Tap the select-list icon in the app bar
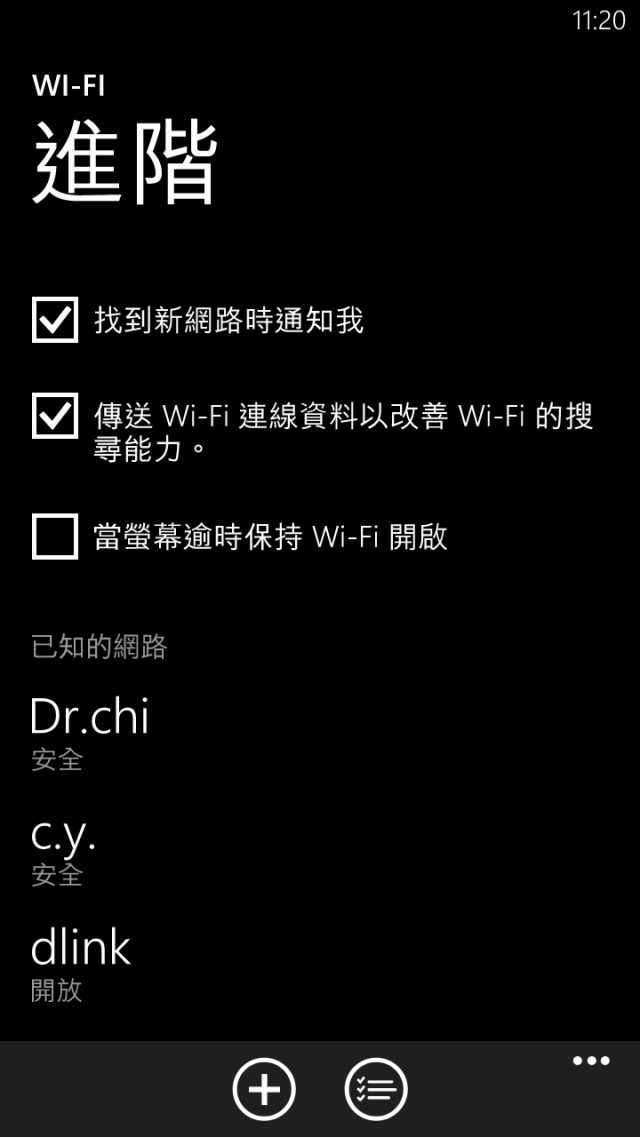 tap(376, 1088)
